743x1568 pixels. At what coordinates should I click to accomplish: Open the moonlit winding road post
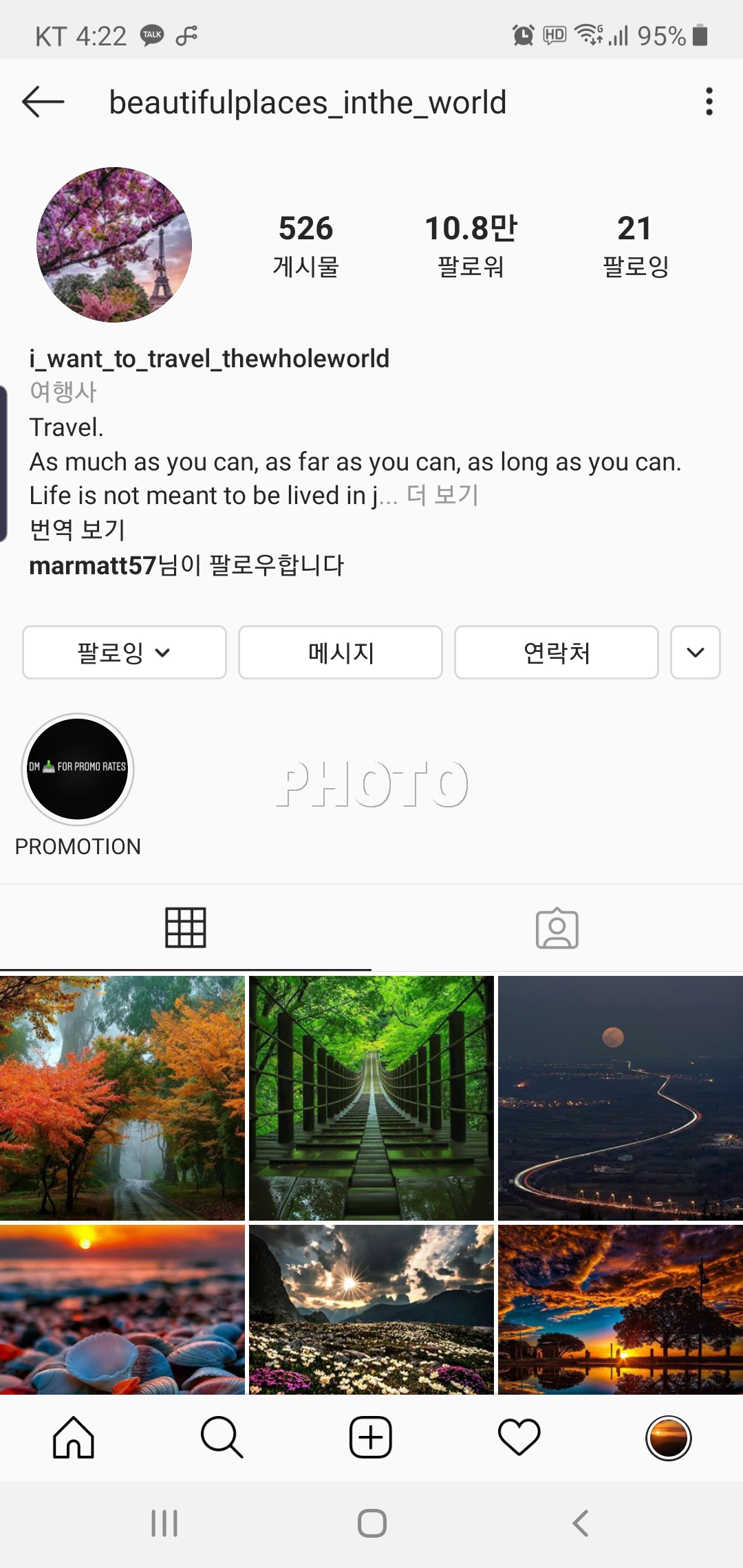[621, 1098]
